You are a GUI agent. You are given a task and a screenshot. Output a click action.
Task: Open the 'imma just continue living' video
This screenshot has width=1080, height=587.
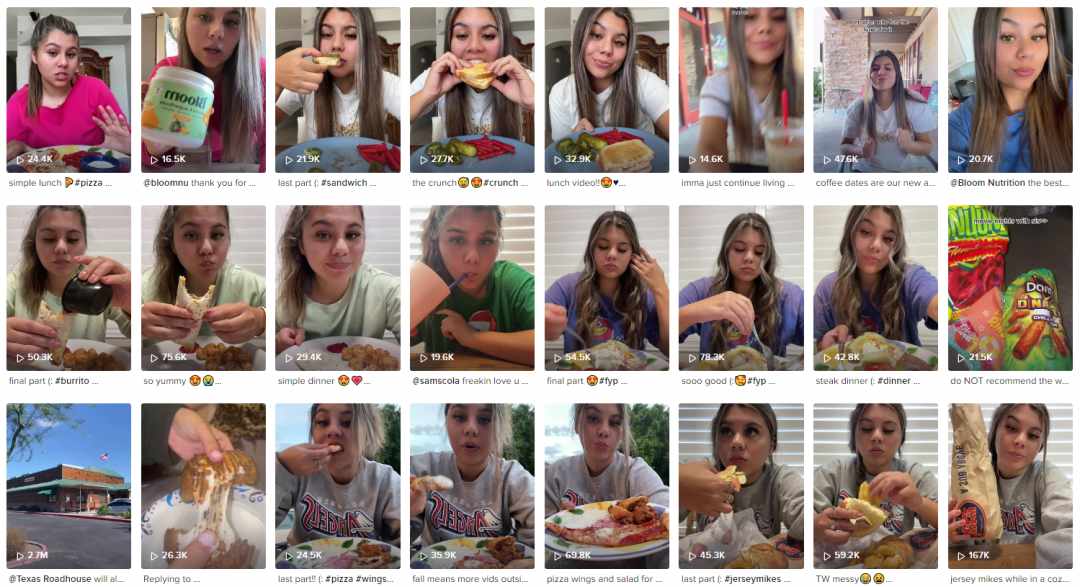741,90
